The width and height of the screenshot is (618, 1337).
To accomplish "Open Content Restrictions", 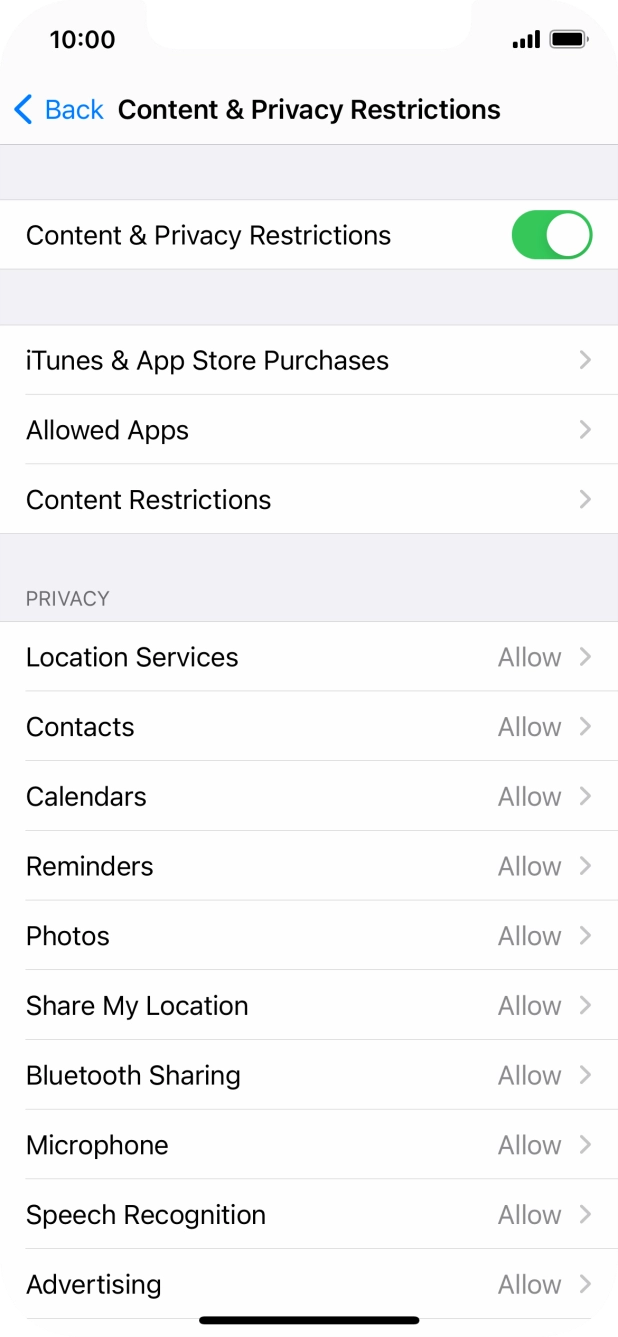I will click(308, 500).
